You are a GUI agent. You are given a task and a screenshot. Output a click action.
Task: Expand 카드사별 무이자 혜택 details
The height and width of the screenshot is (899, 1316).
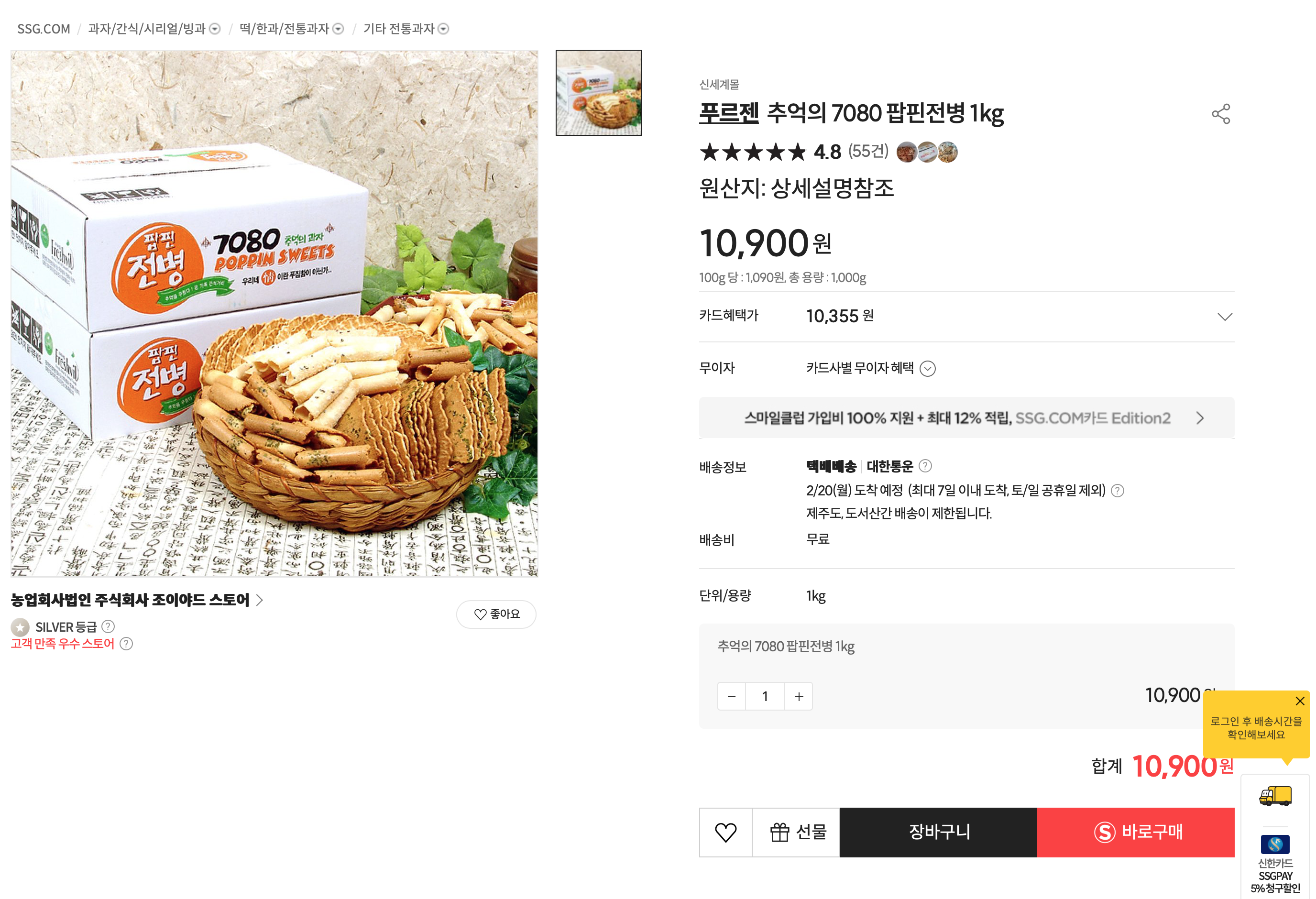(927, 369)
